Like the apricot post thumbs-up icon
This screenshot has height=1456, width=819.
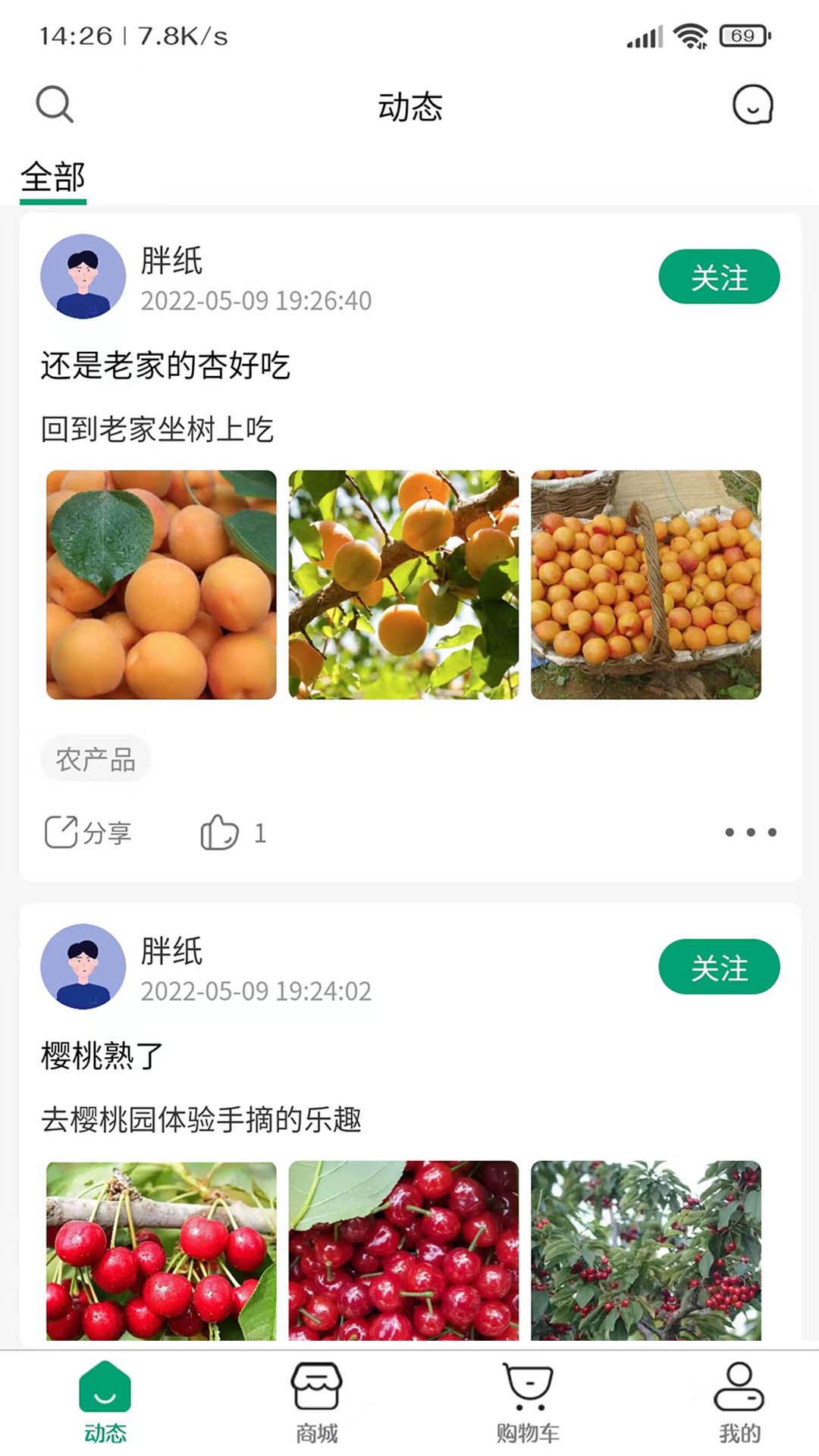(221, 832)
